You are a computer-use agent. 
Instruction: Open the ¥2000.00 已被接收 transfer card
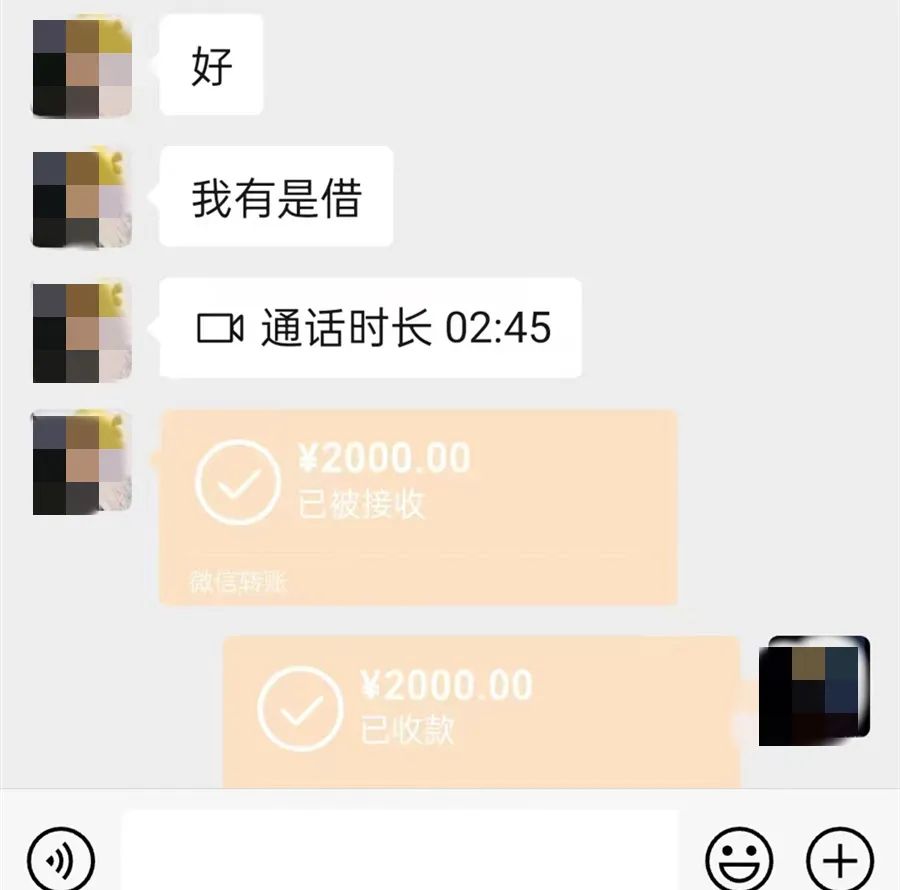(x=418, y=505)
